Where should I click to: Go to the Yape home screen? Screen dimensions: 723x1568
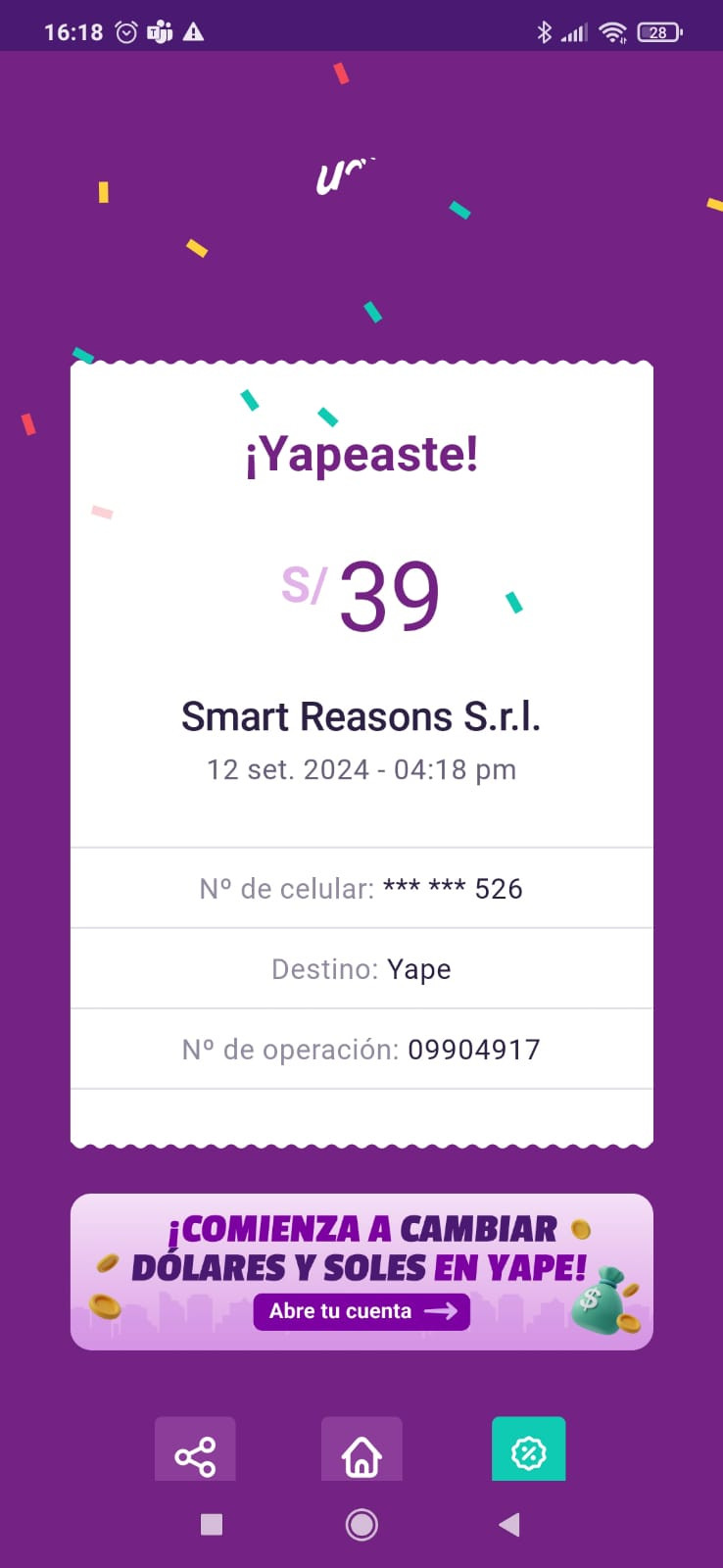point(361,1450)
